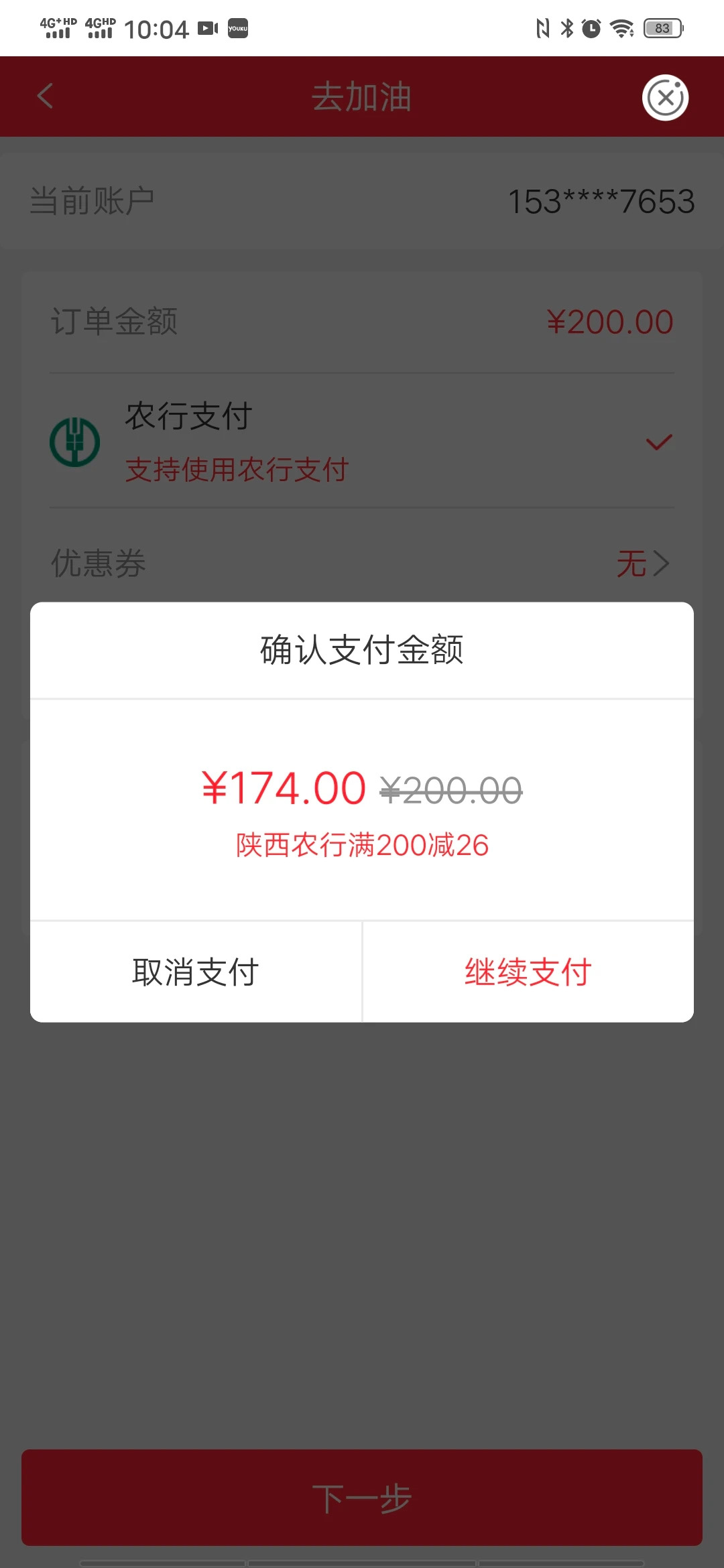Expand the 优惠券 coupon selector
724x1568 pixels.
(97, 564)
